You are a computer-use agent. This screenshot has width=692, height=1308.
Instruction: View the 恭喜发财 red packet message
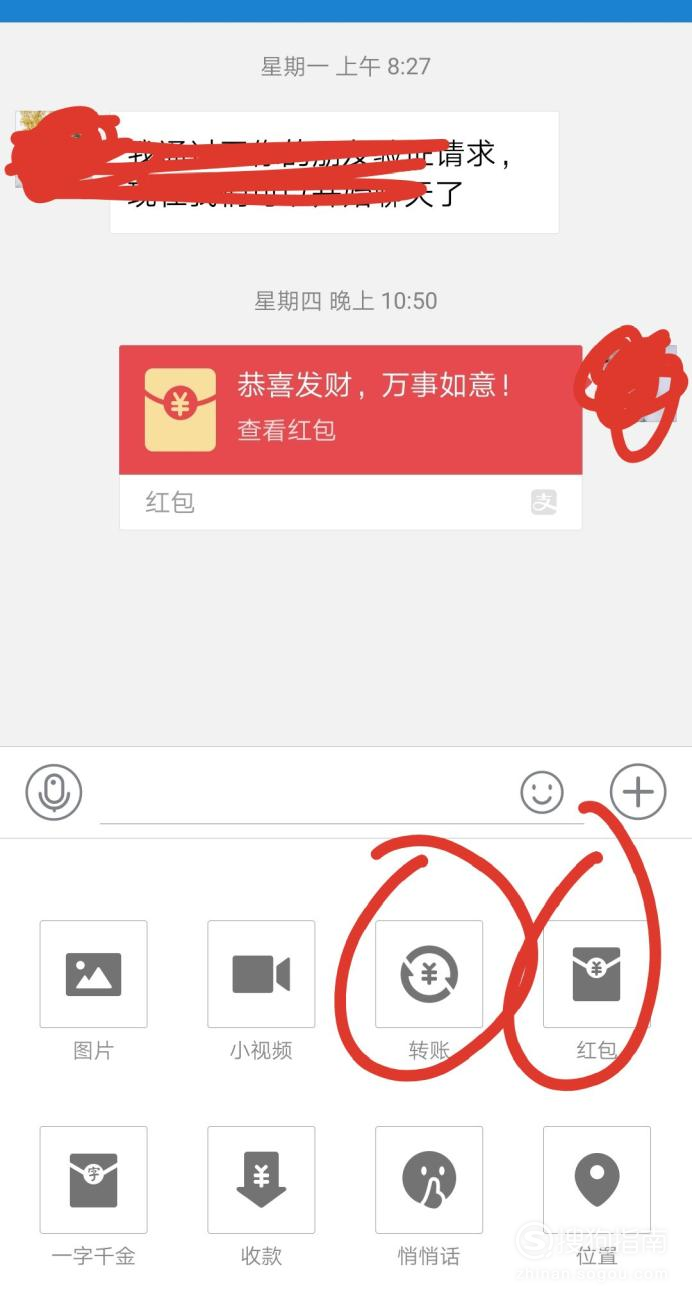350,410
